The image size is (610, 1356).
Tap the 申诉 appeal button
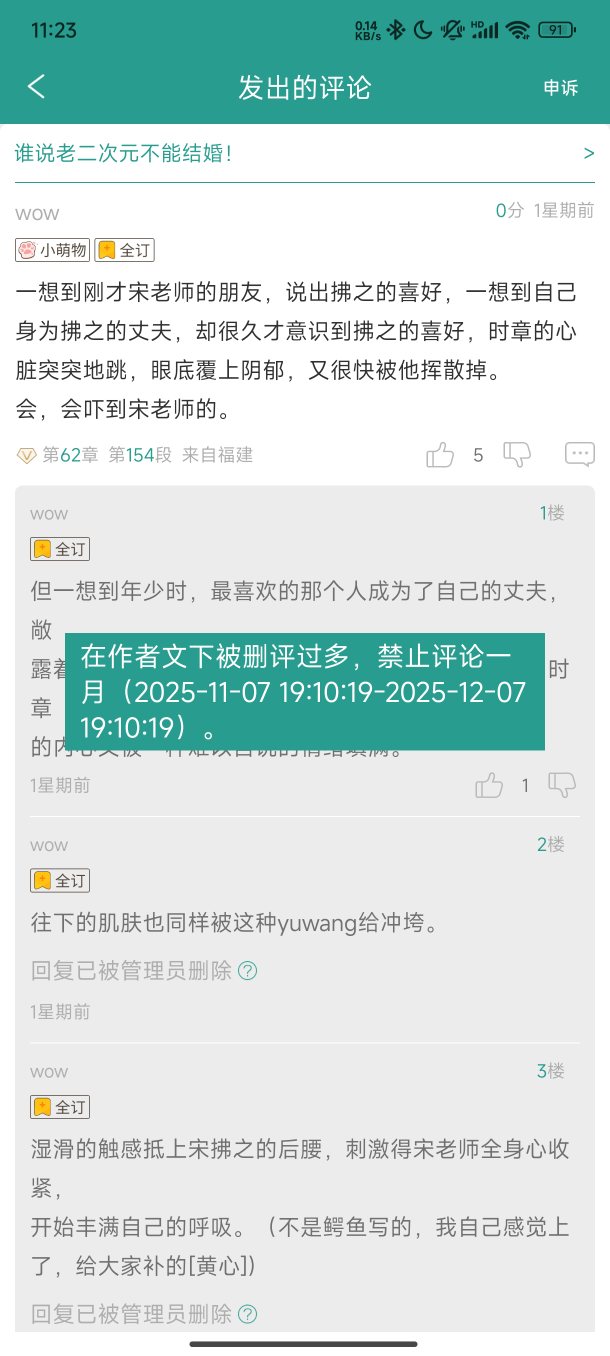560,88
